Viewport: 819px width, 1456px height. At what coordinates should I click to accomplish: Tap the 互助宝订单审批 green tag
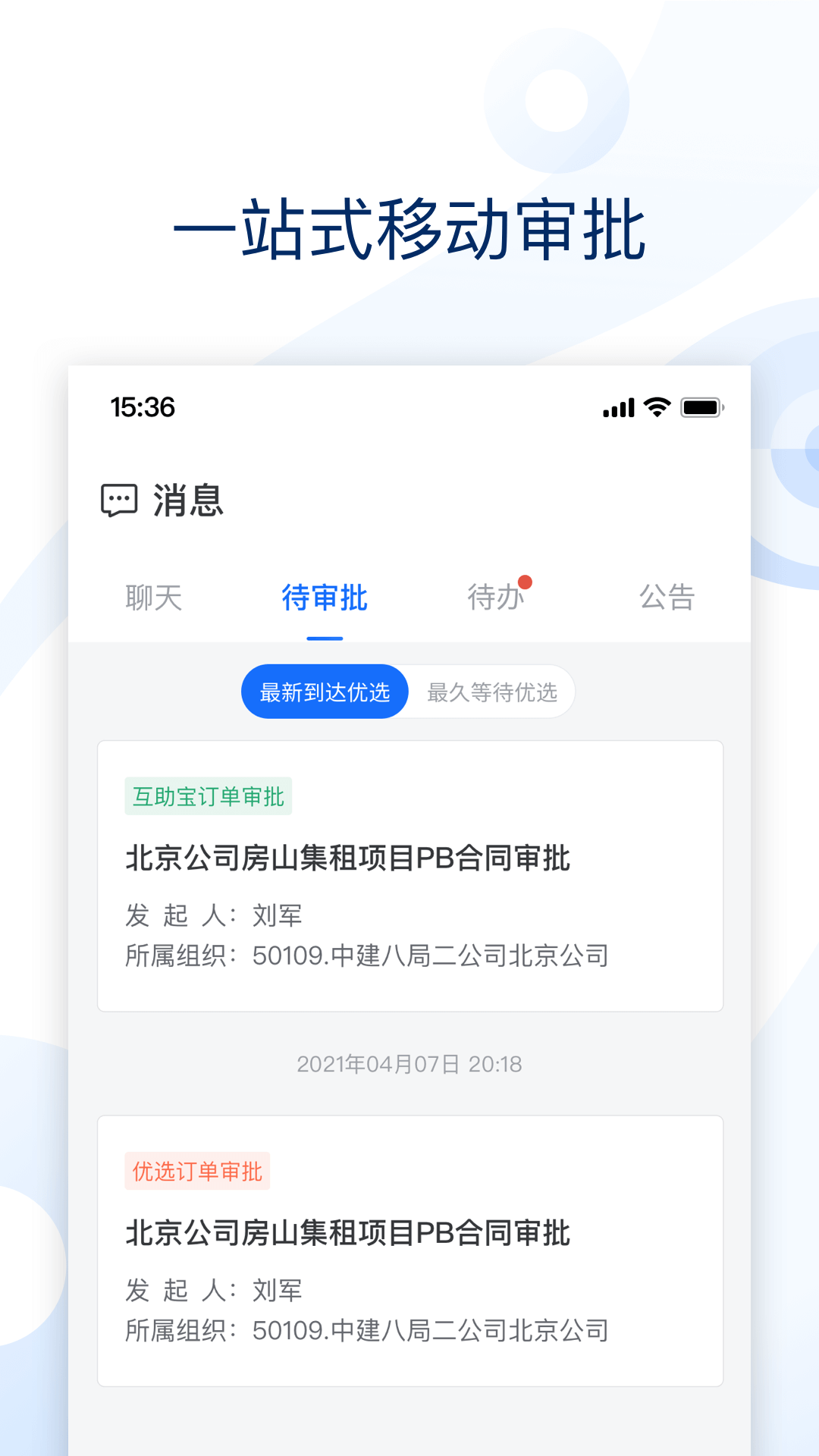[x=208, y=796]
